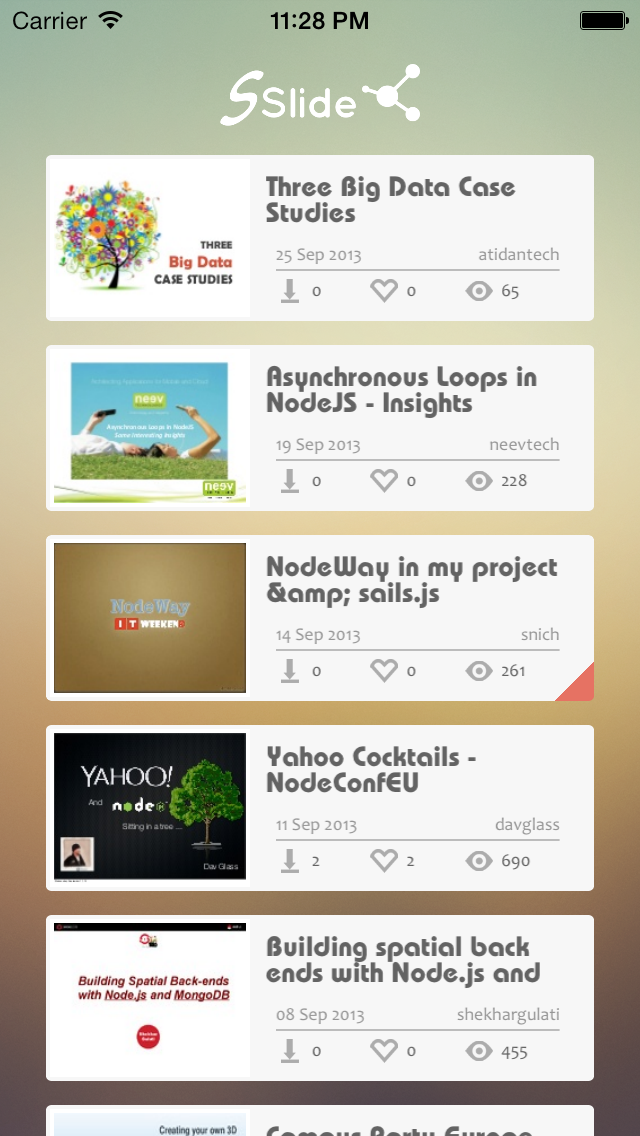640x1136 pixels.
Task: Open Asynchronous Loops in NodeJS - Insights slides
Action: click(x=320, y=427)
